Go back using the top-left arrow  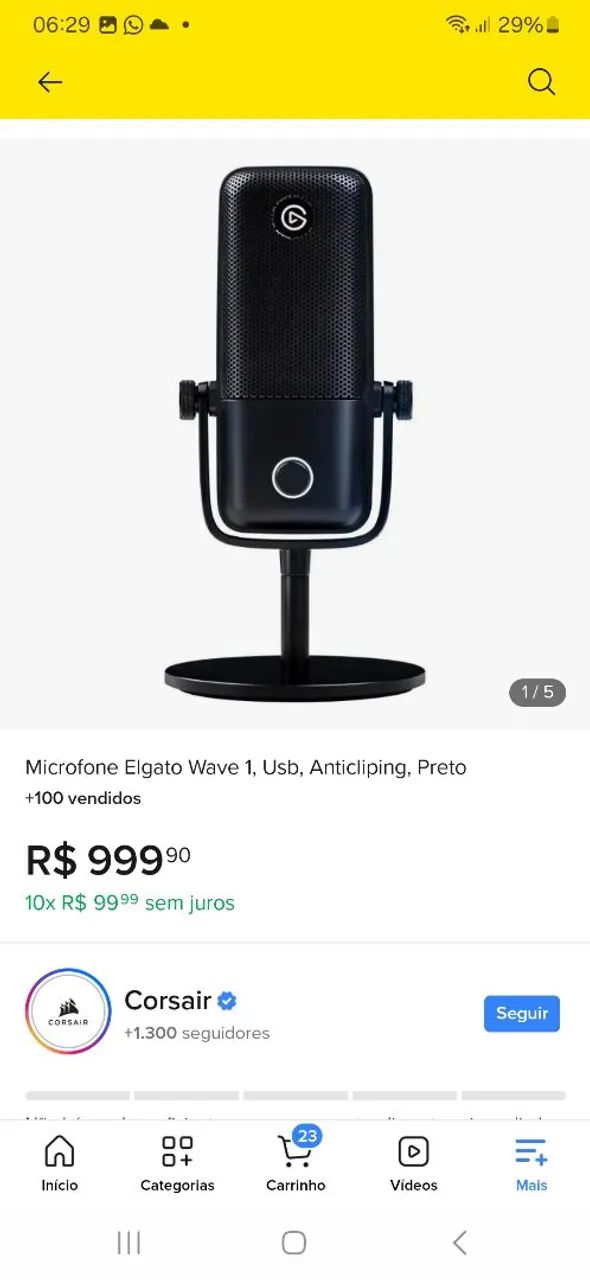[x=50, y=82]
